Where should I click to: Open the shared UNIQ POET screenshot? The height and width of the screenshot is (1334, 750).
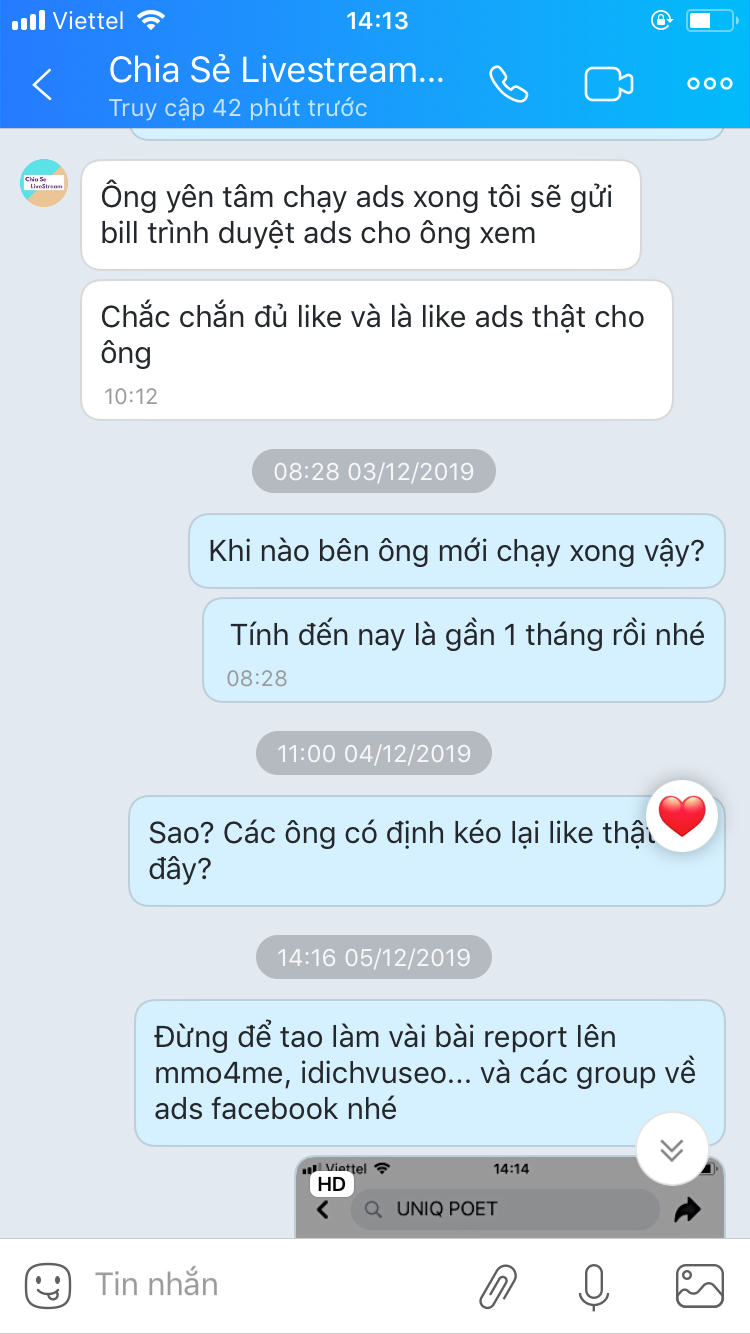(x=510, y=1198)
